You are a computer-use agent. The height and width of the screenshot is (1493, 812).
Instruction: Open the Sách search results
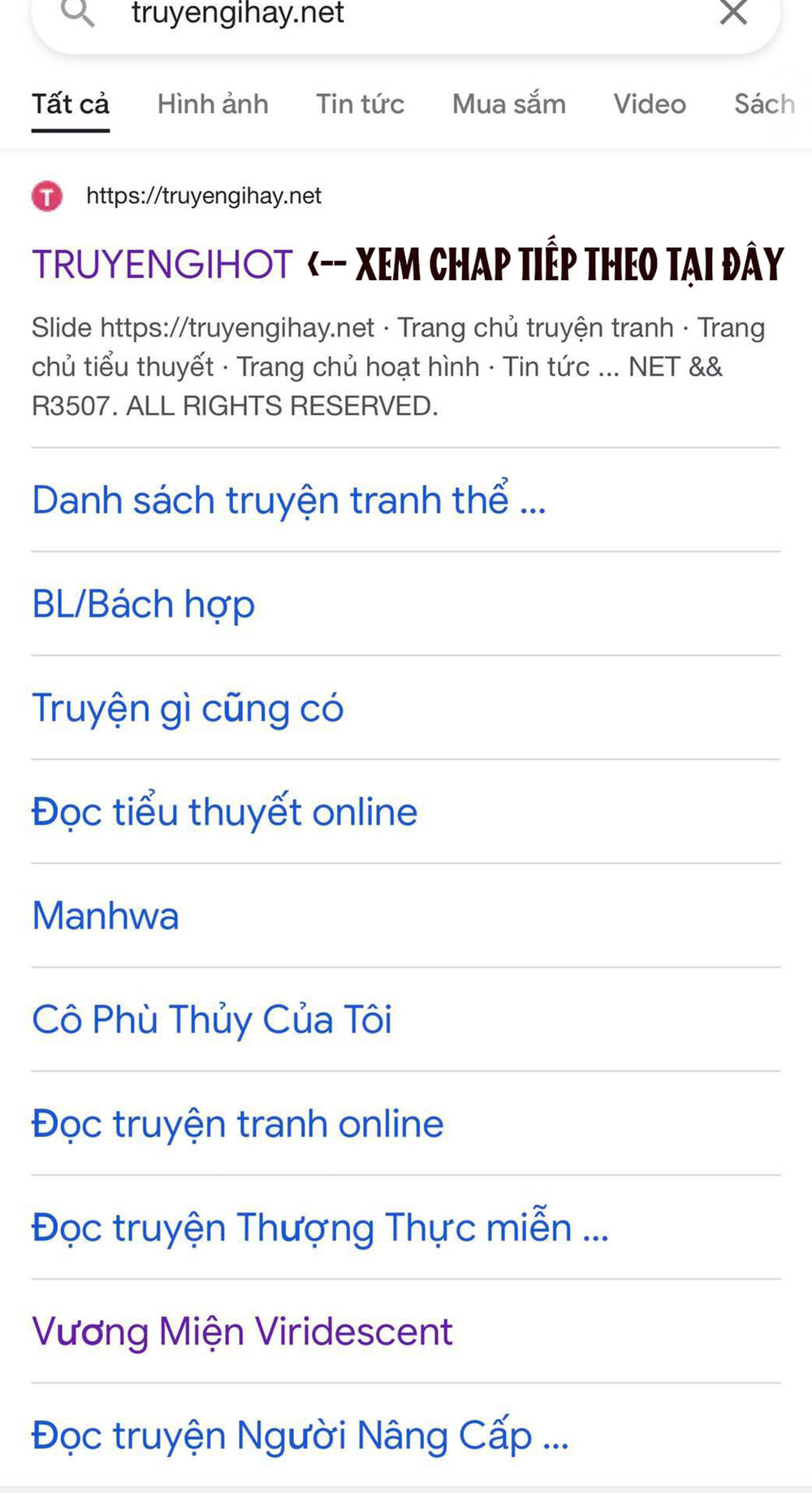764,104
